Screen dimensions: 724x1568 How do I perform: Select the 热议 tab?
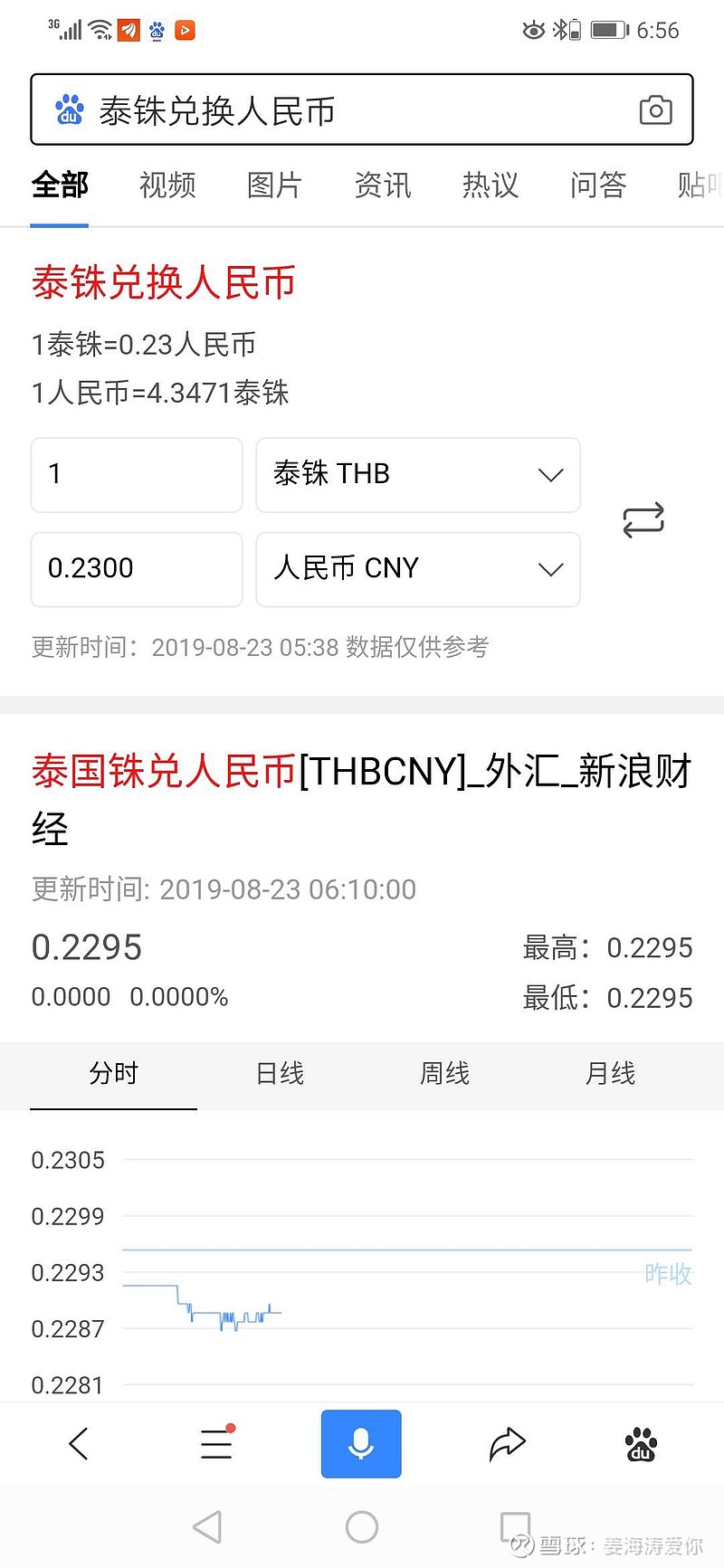(x=491, y=185)
